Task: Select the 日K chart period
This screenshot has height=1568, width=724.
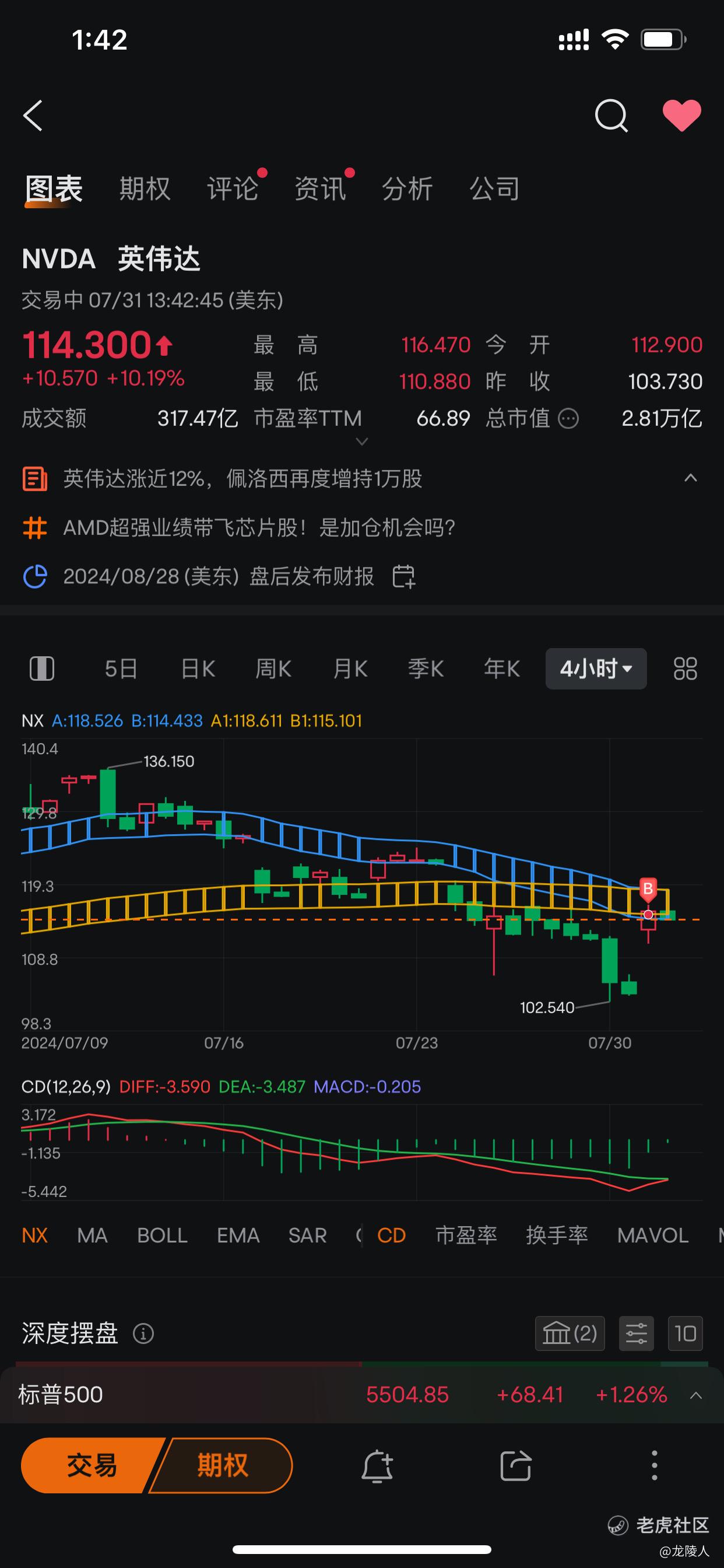Action: click(x=198, y=669)
